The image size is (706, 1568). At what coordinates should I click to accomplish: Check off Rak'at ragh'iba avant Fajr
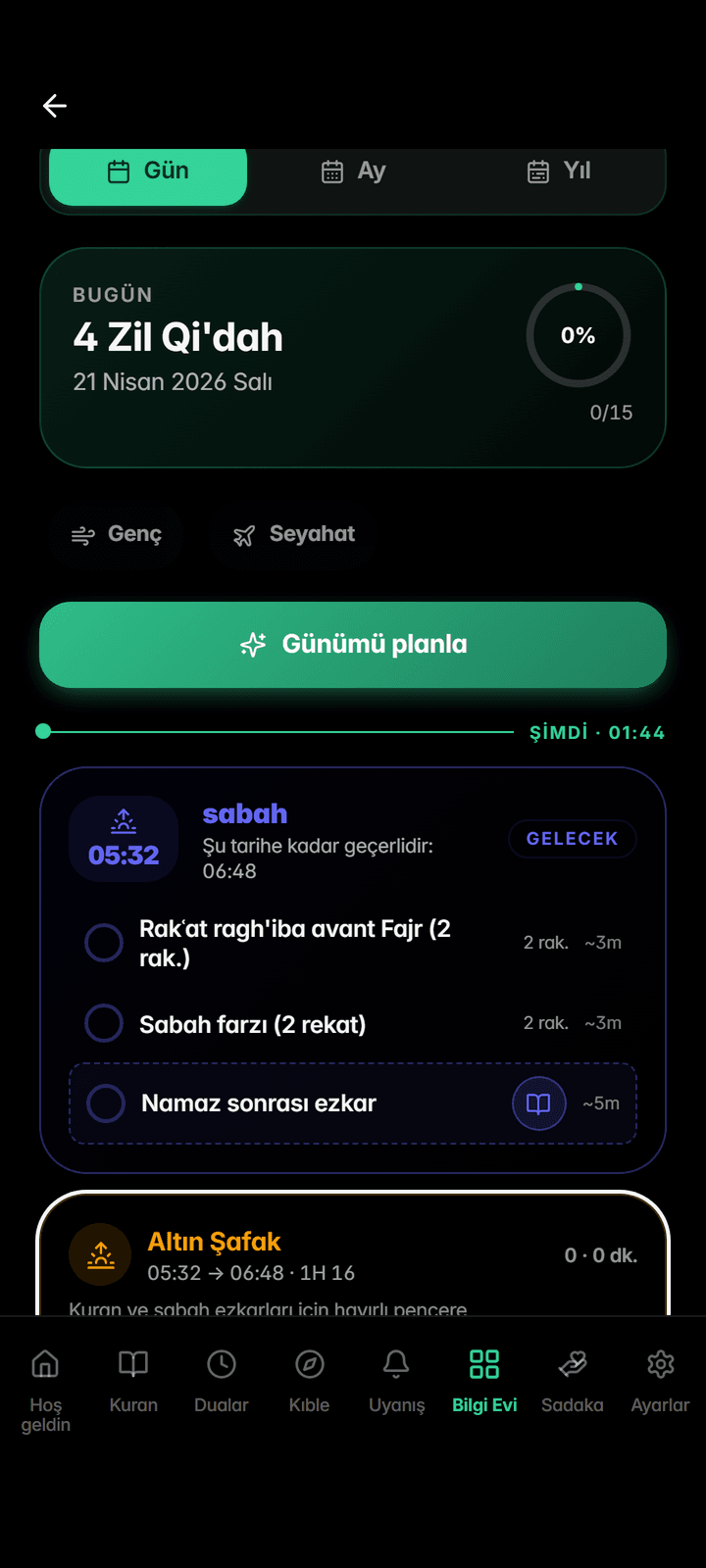click(104, 943)
